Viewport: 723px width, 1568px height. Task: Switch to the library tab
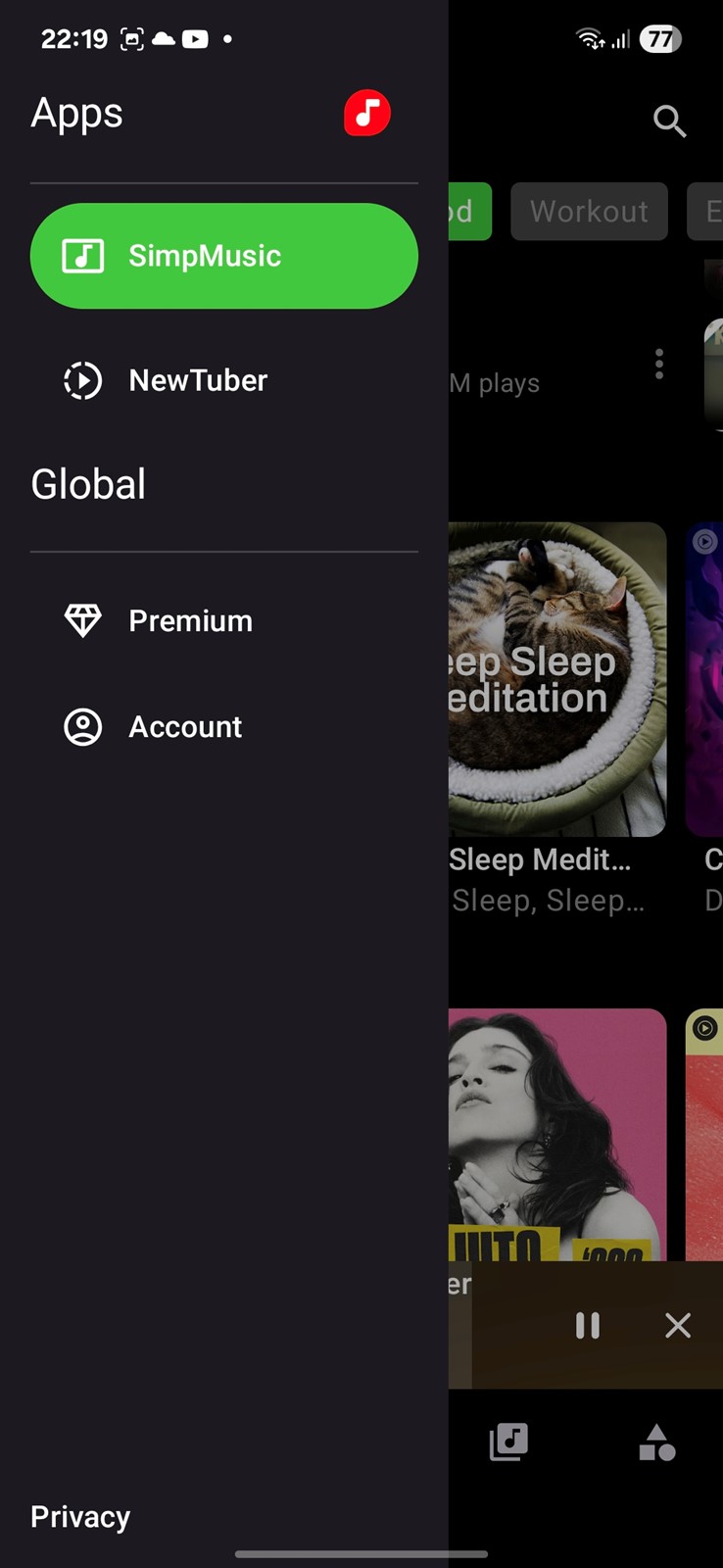[x=508, y=1443]
